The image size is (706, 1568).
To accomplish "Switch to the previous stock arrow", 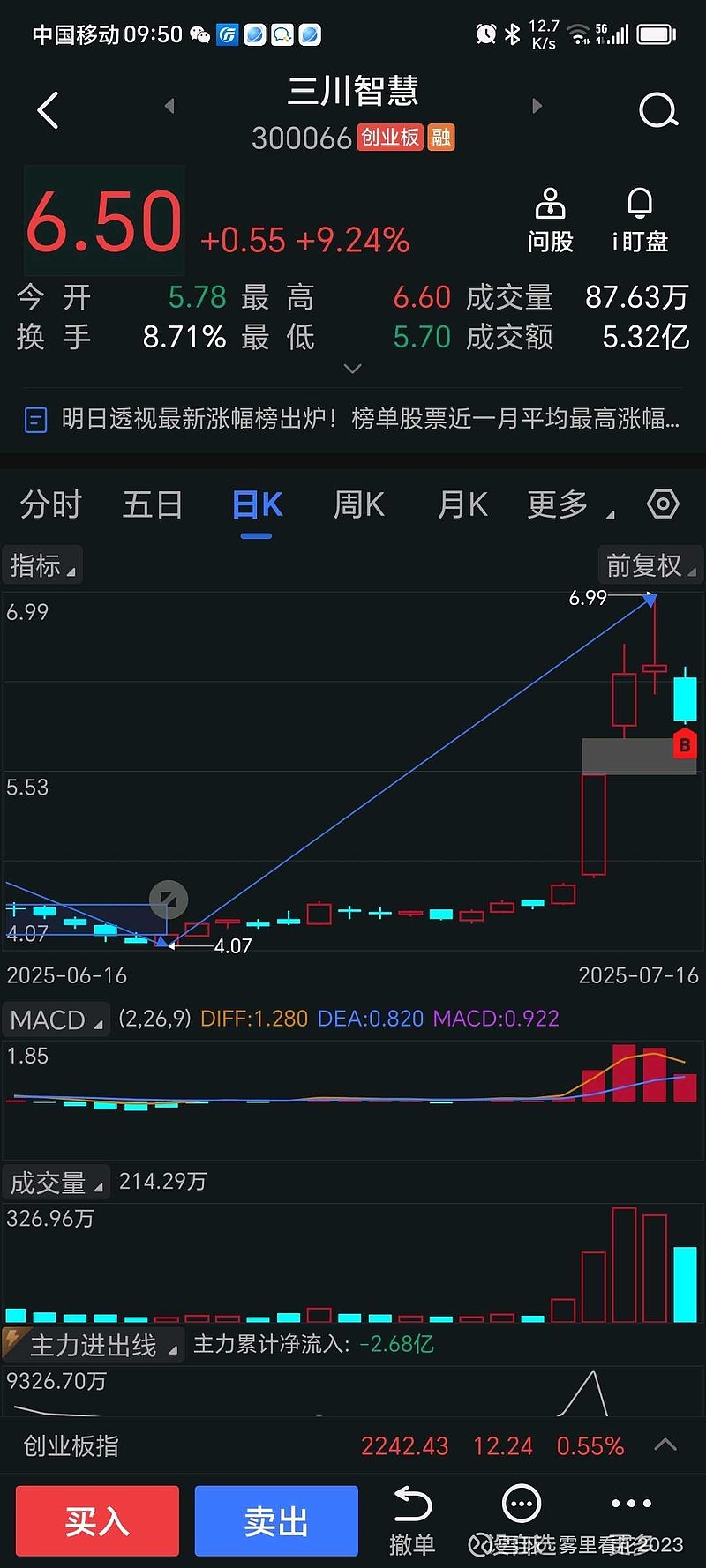I will [x=169, y=106].
